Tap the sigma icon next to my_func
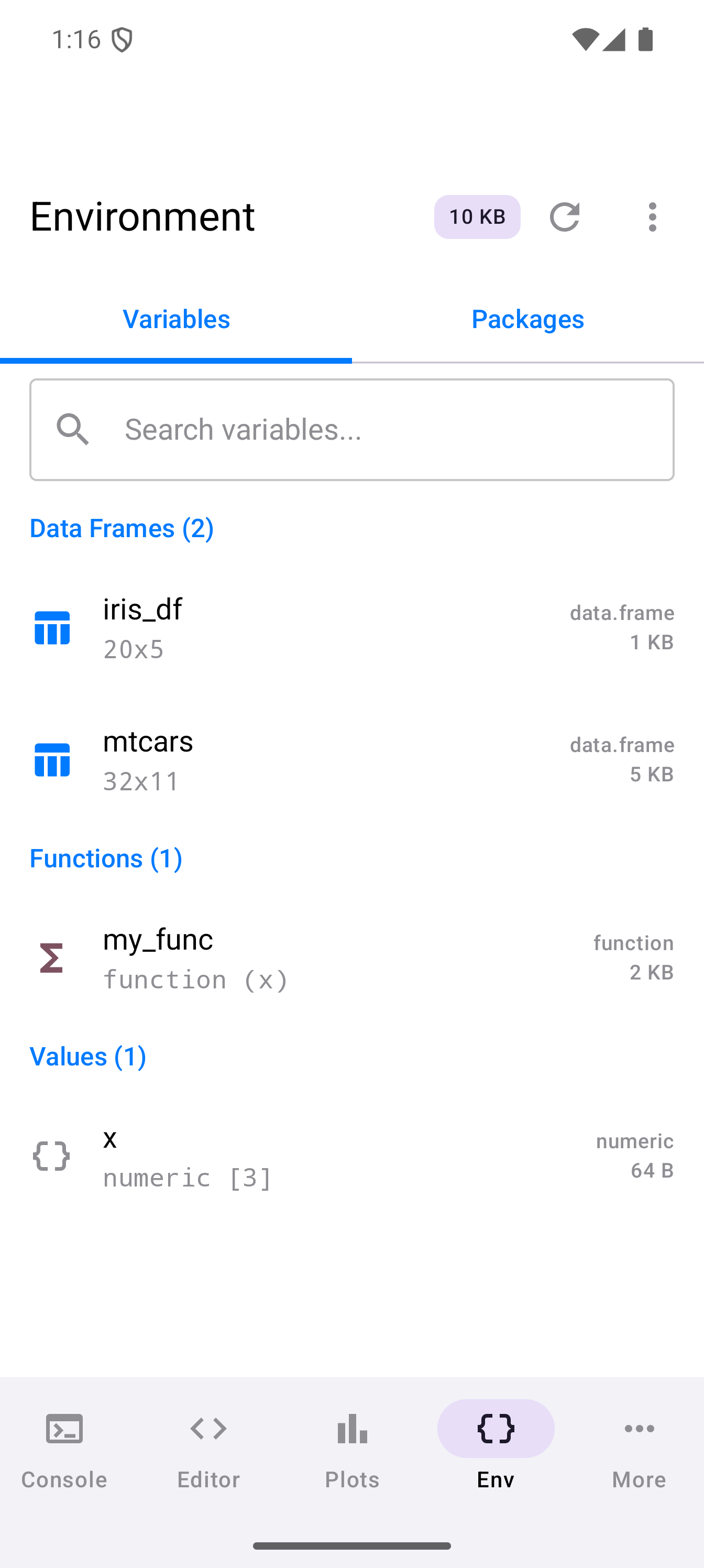 (x=51, y=957)
